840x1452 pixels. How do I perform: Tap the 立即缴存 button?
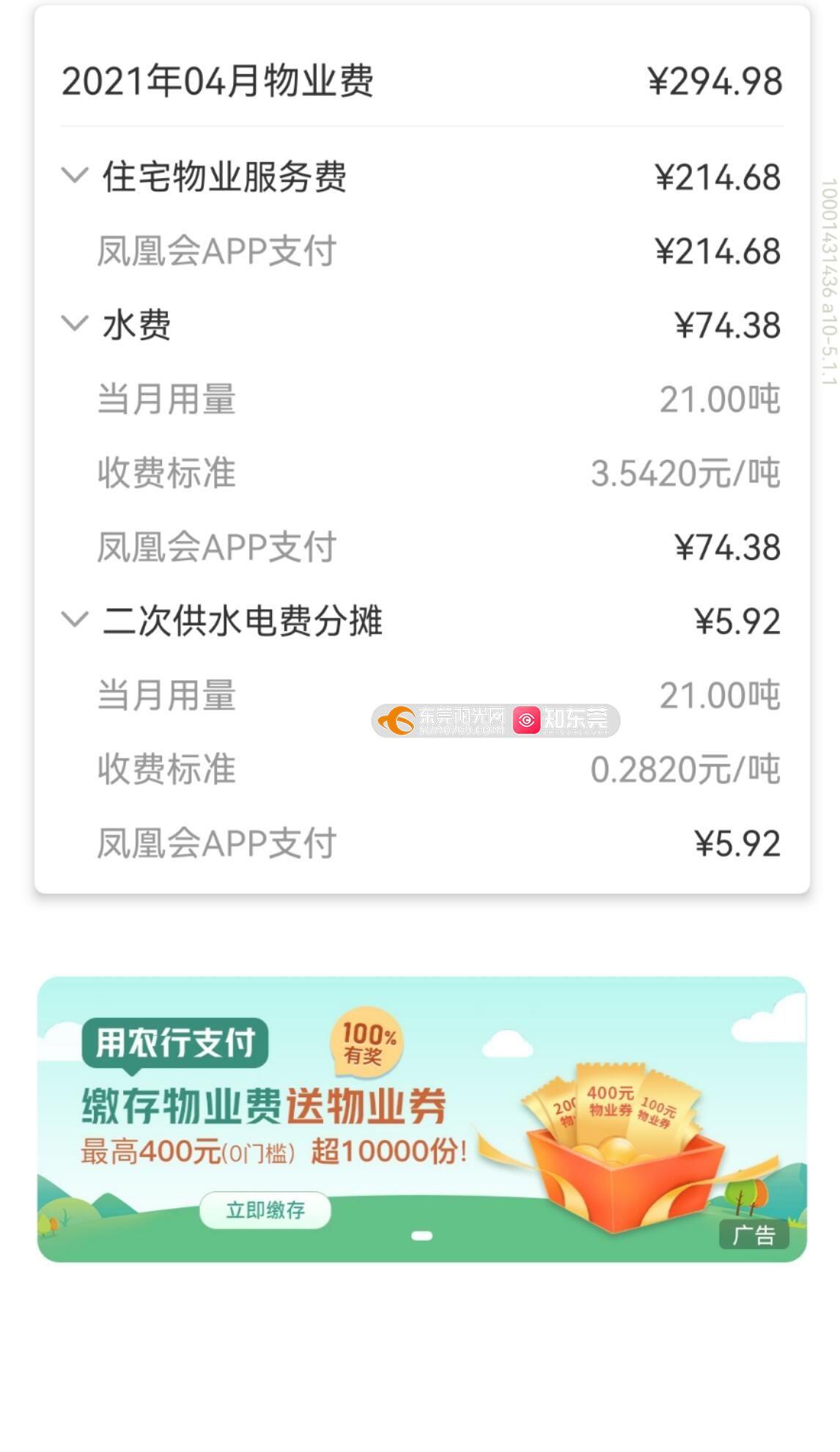[265, 1210]
